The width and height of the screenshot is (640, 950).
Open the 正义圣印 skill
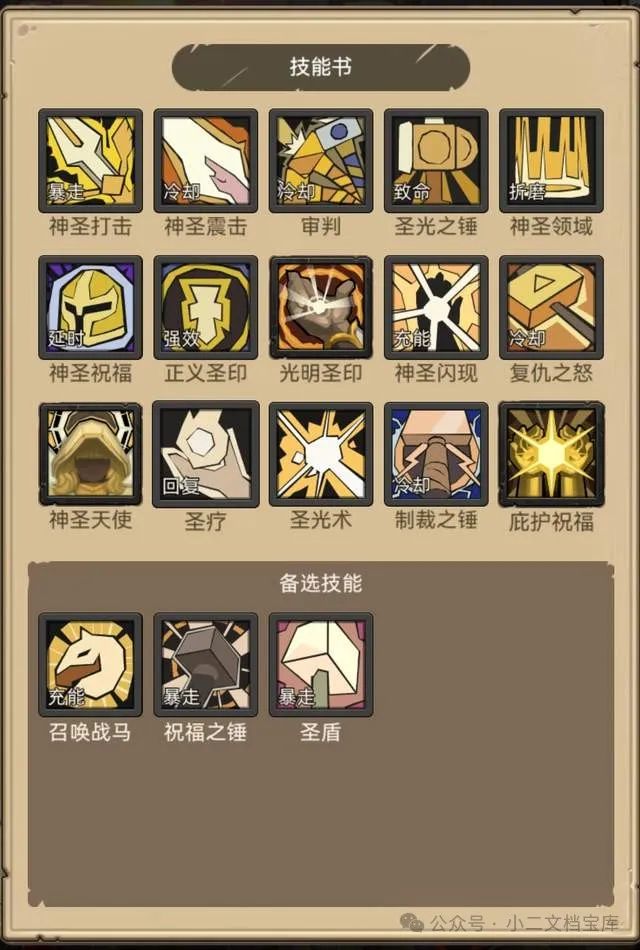click(205, 308)
